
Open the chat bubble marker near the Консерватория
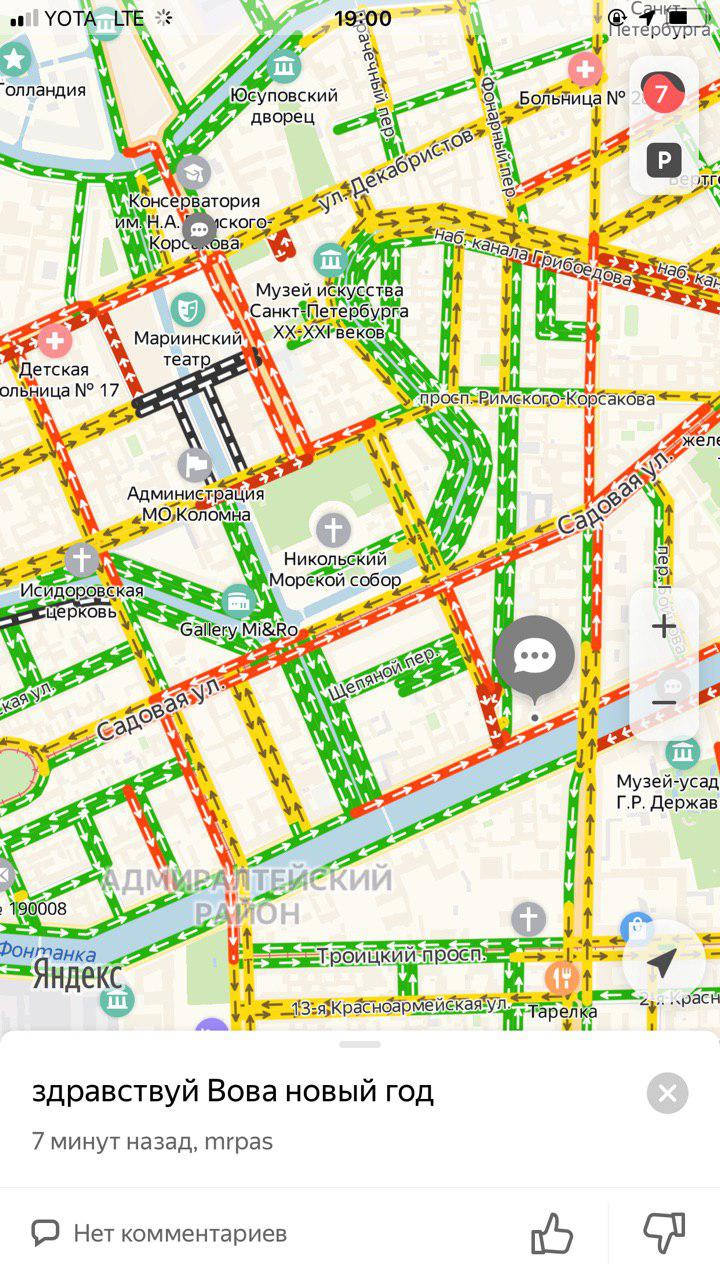[x=200, y=229]
